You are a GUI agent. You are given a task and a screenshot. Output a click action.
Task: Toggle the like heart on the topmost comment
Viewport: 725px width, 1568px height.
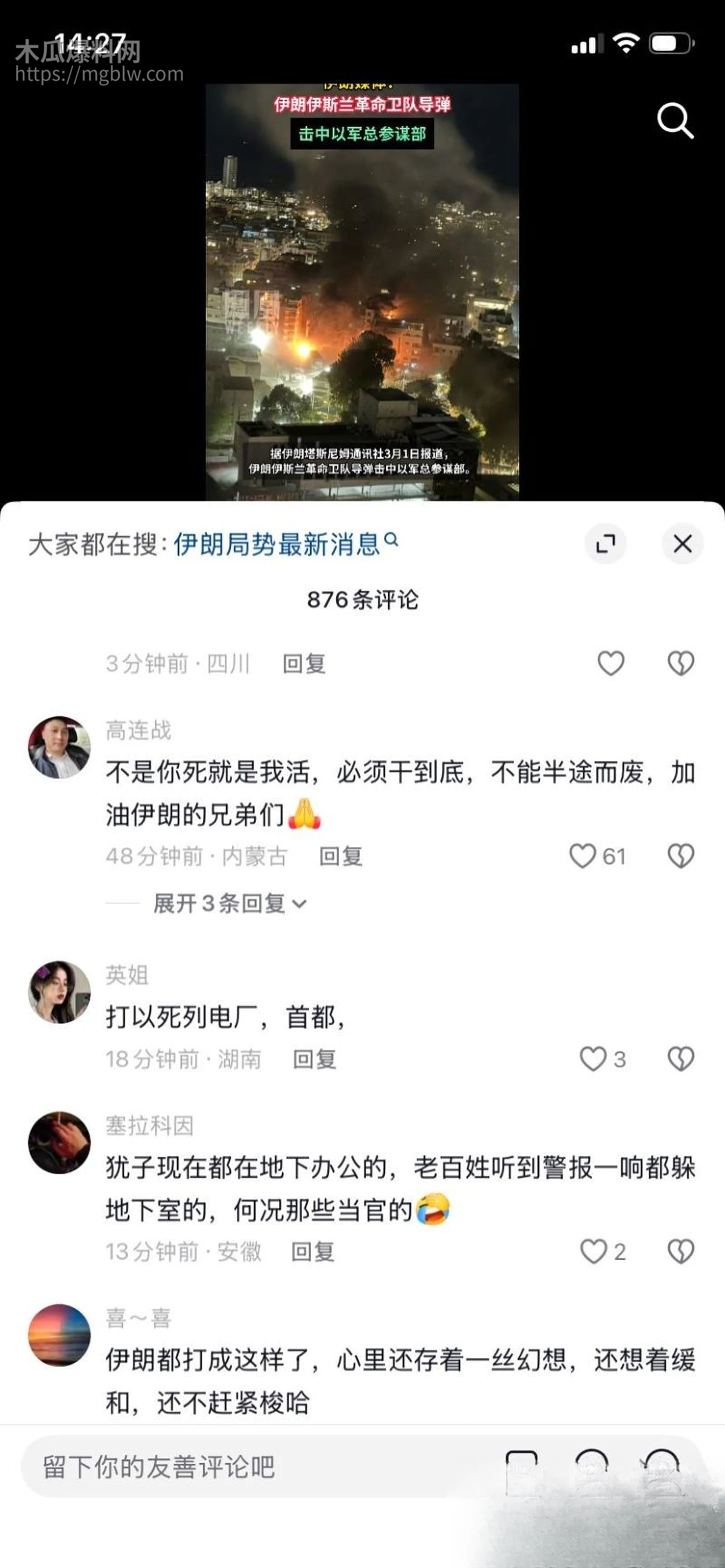point(610,664)
